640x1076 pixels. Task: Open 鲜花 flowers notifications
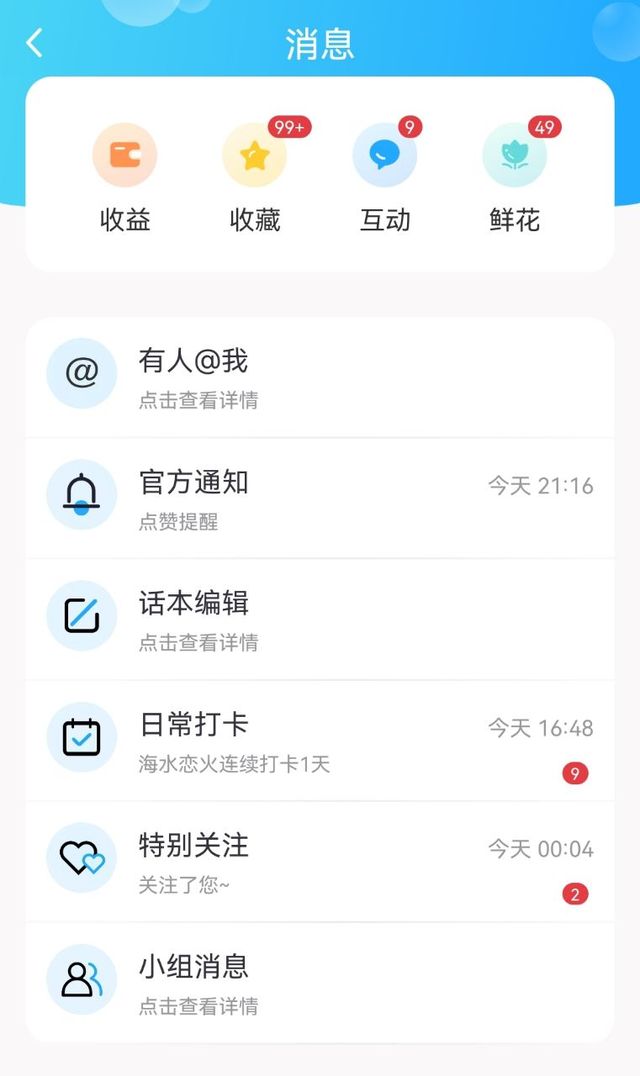pyautogui.click(x=515, y=177)
